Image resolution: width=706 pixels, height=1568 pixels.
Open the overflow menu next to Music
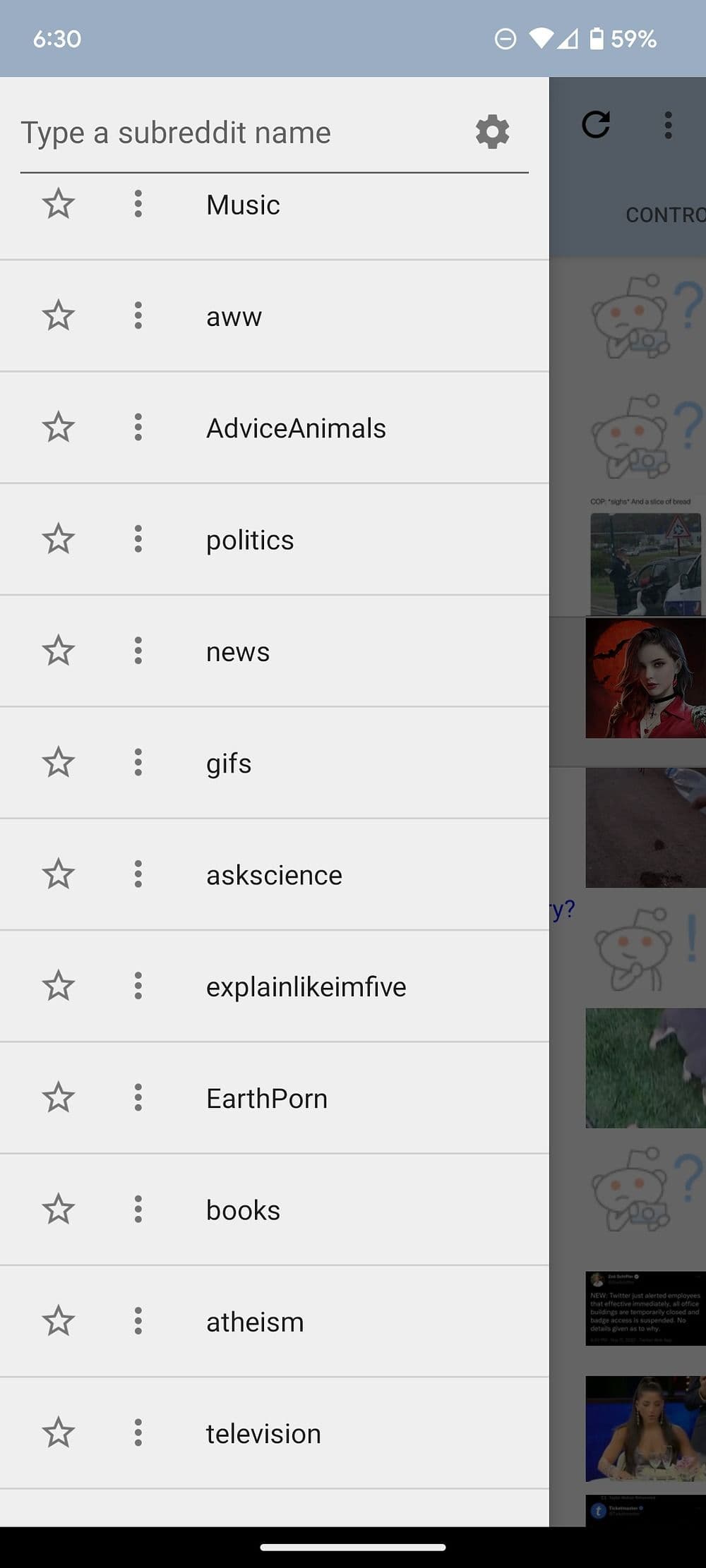click(x=137, y=205)
